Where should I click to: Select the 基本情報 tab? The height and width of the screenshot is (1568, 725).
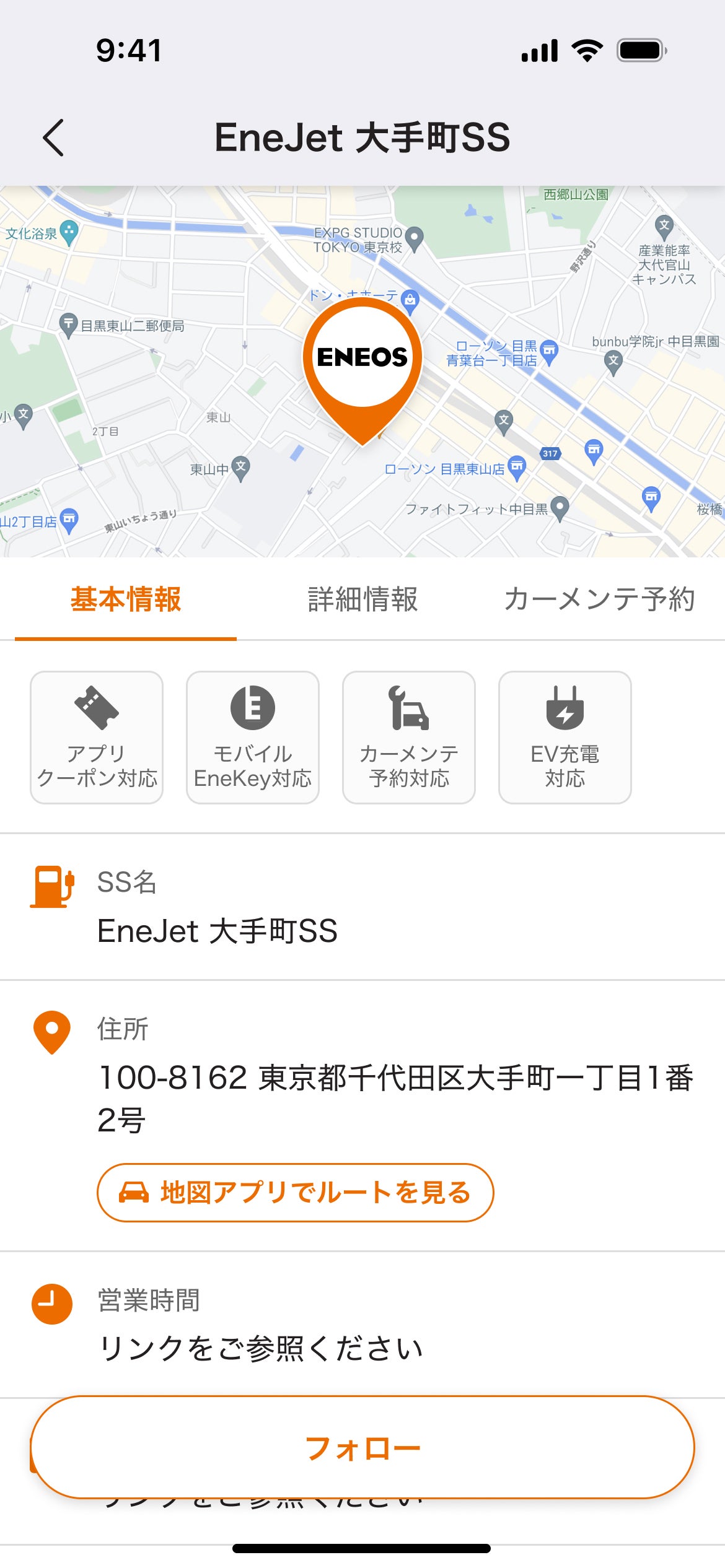tap(126, 599)
